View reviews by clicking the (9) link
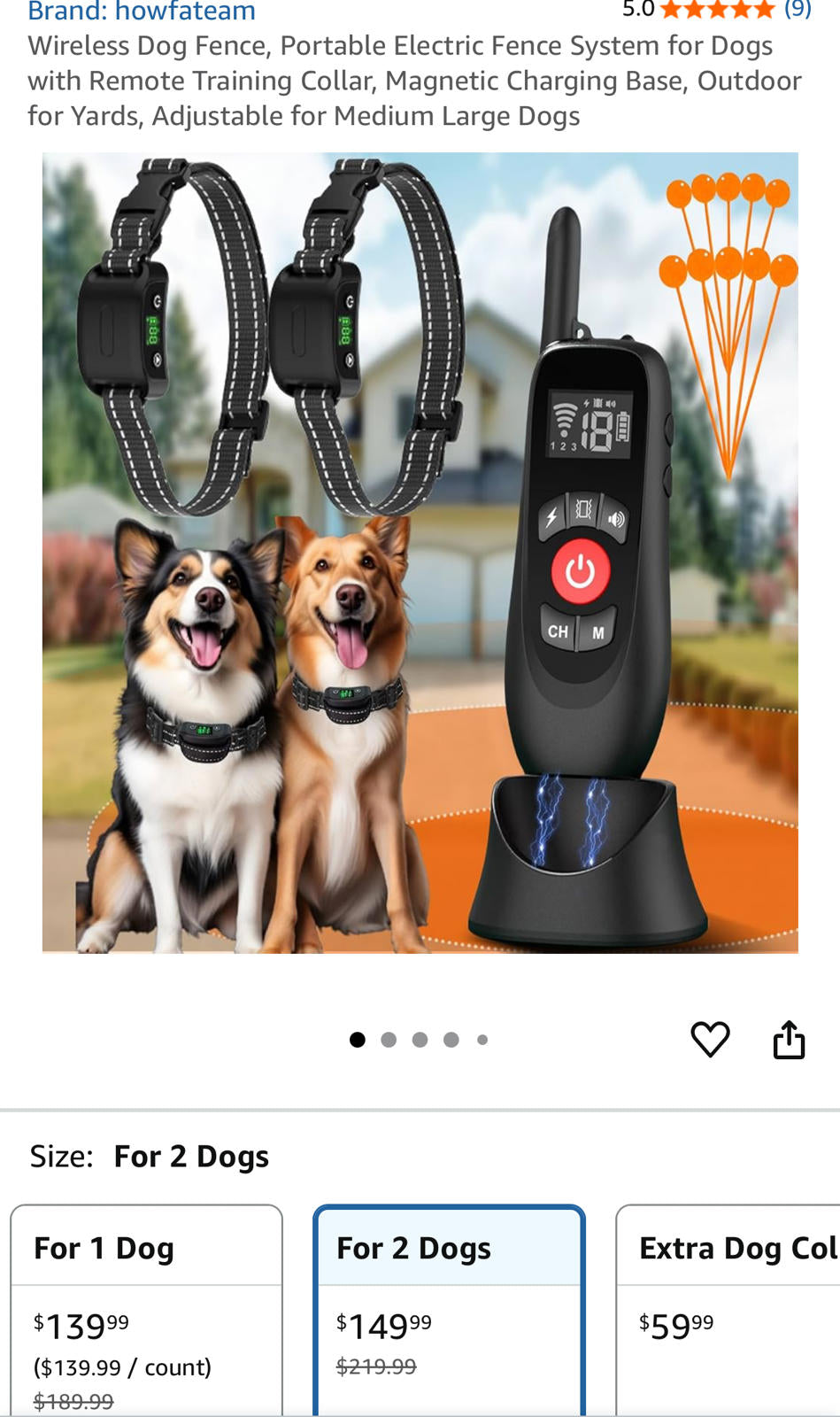Image resolution: width=840 pixels, height=1417 pixels. pos(796,11)
